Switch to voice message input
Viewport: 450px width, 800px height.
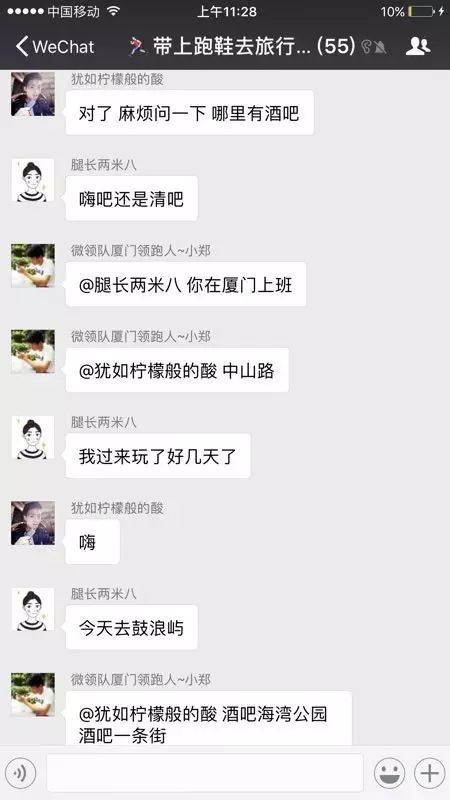20,773
